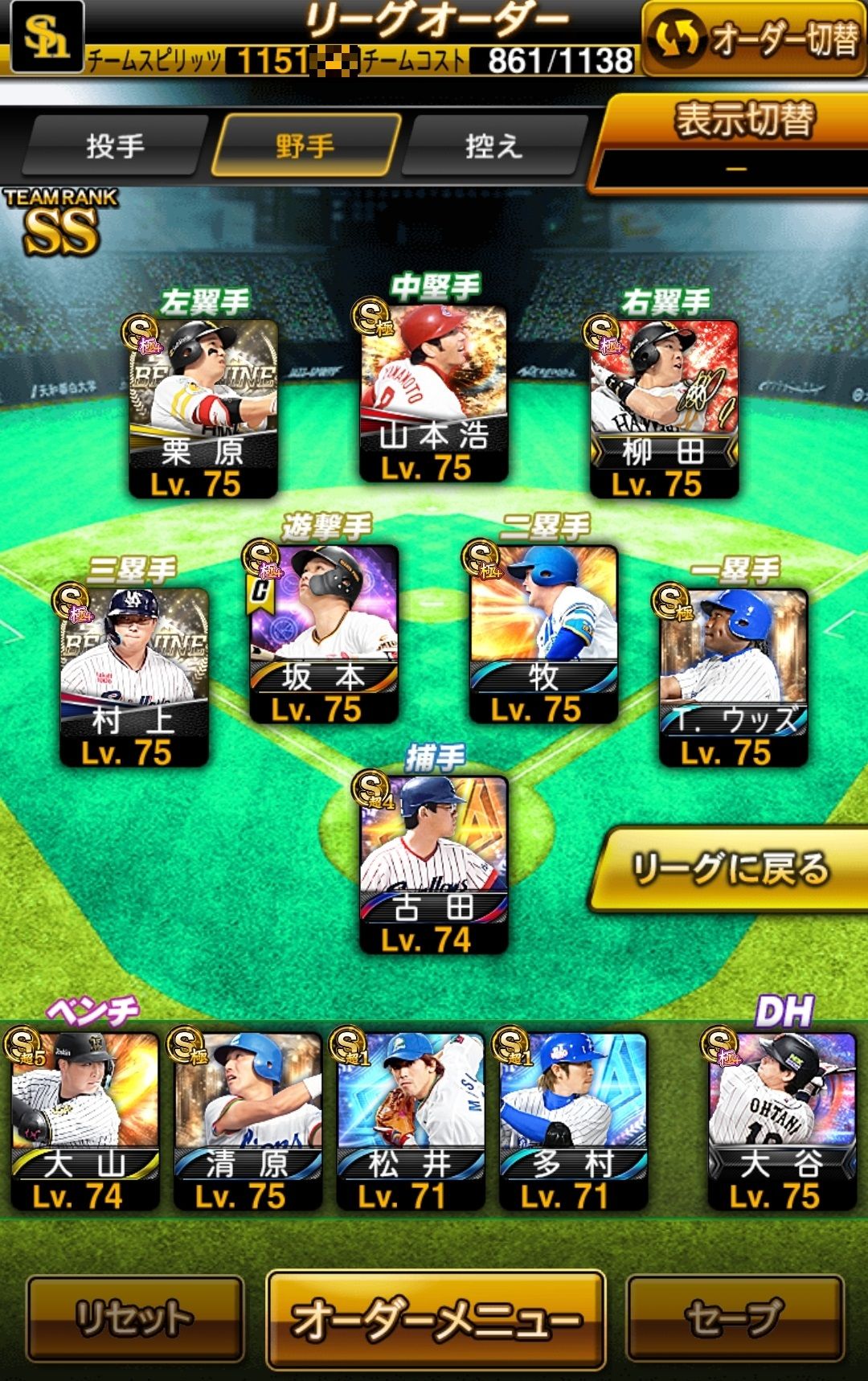Open the オーダーメニュー
The width and height of the screenshot is (868, 1381).
point(436,1318)
